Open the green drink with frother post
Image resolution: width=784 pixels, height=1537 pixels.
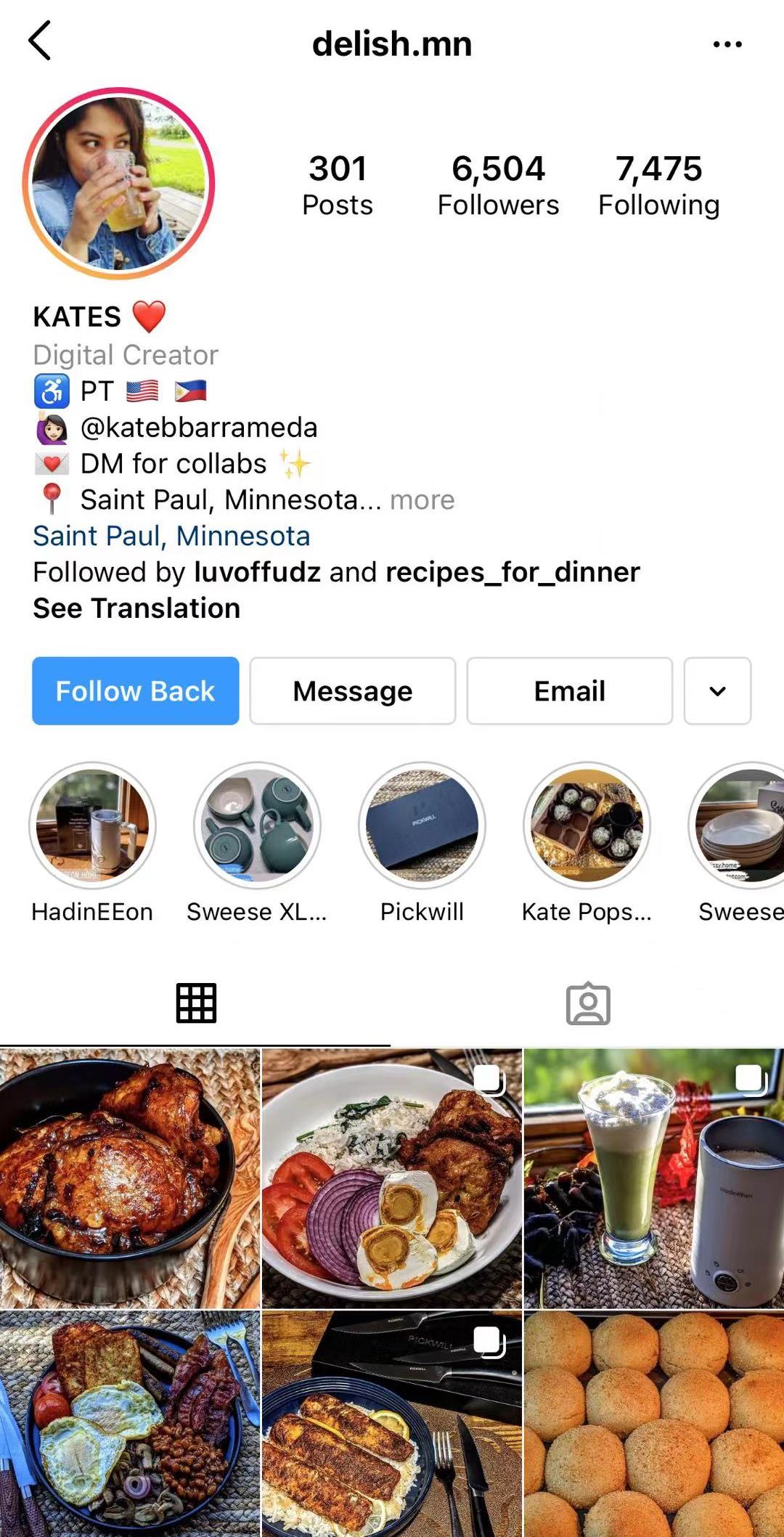coord(653,1178)
